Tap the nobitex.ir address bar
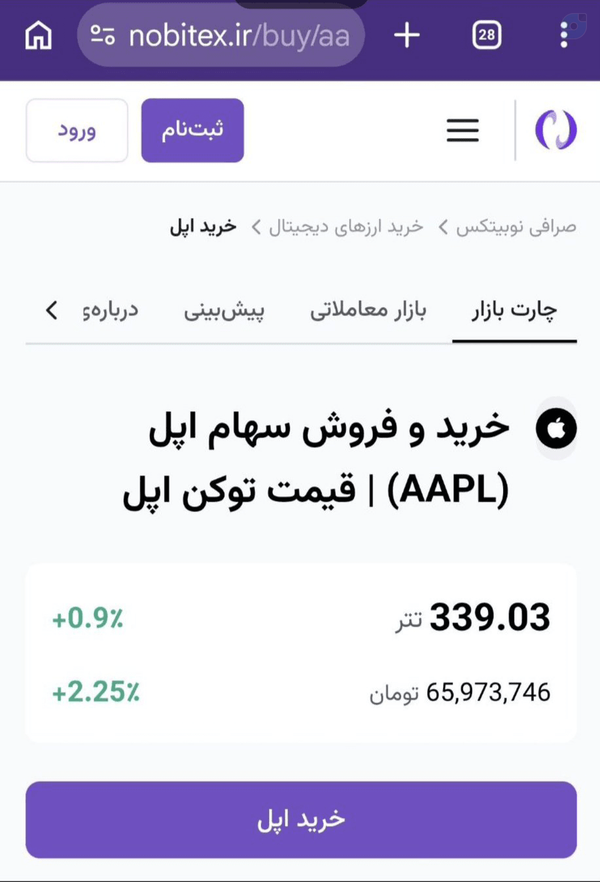600x882 pixels. (x=221, y=35)
